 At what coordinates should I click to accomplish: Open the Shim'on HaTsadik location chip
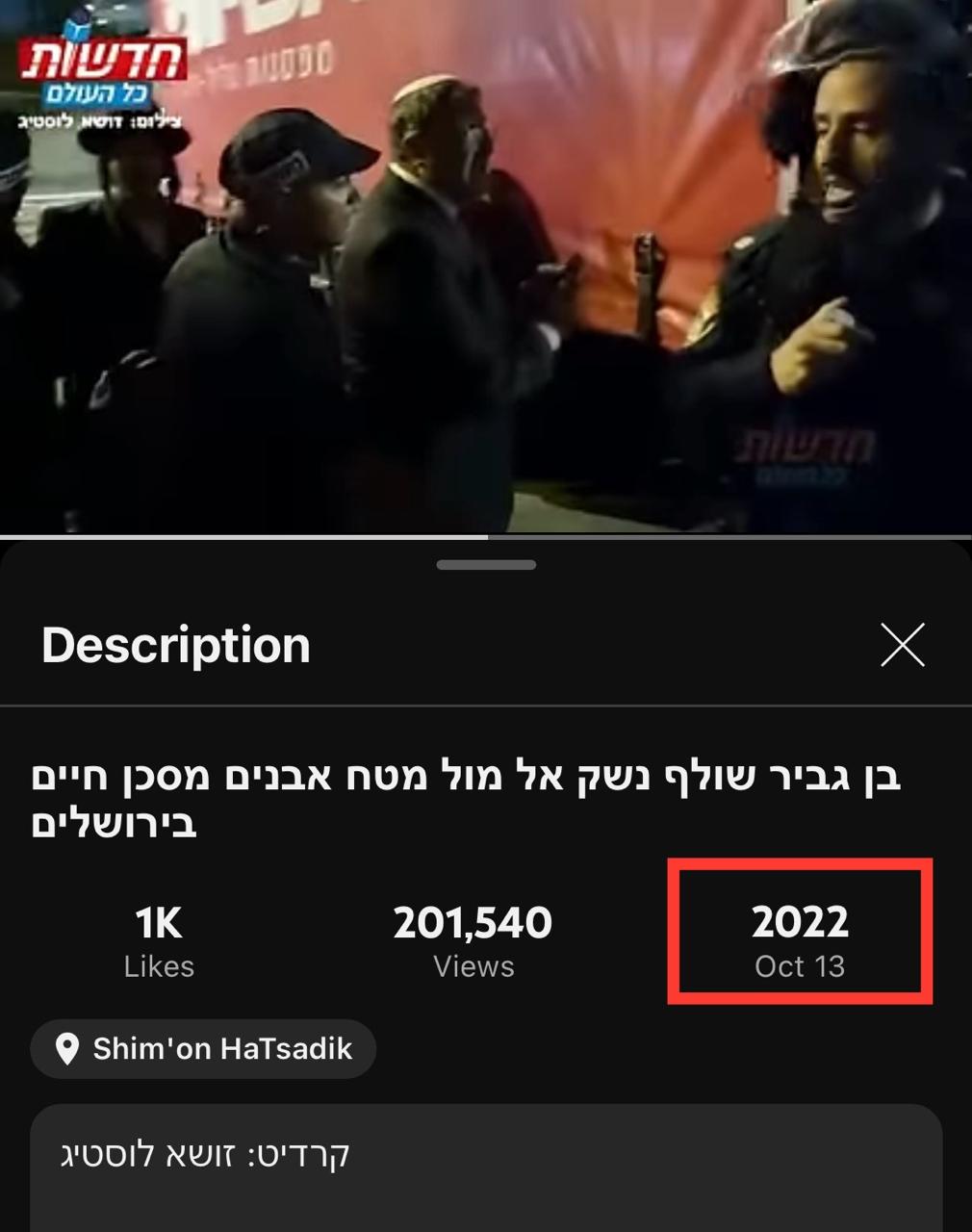[203, 1048]
